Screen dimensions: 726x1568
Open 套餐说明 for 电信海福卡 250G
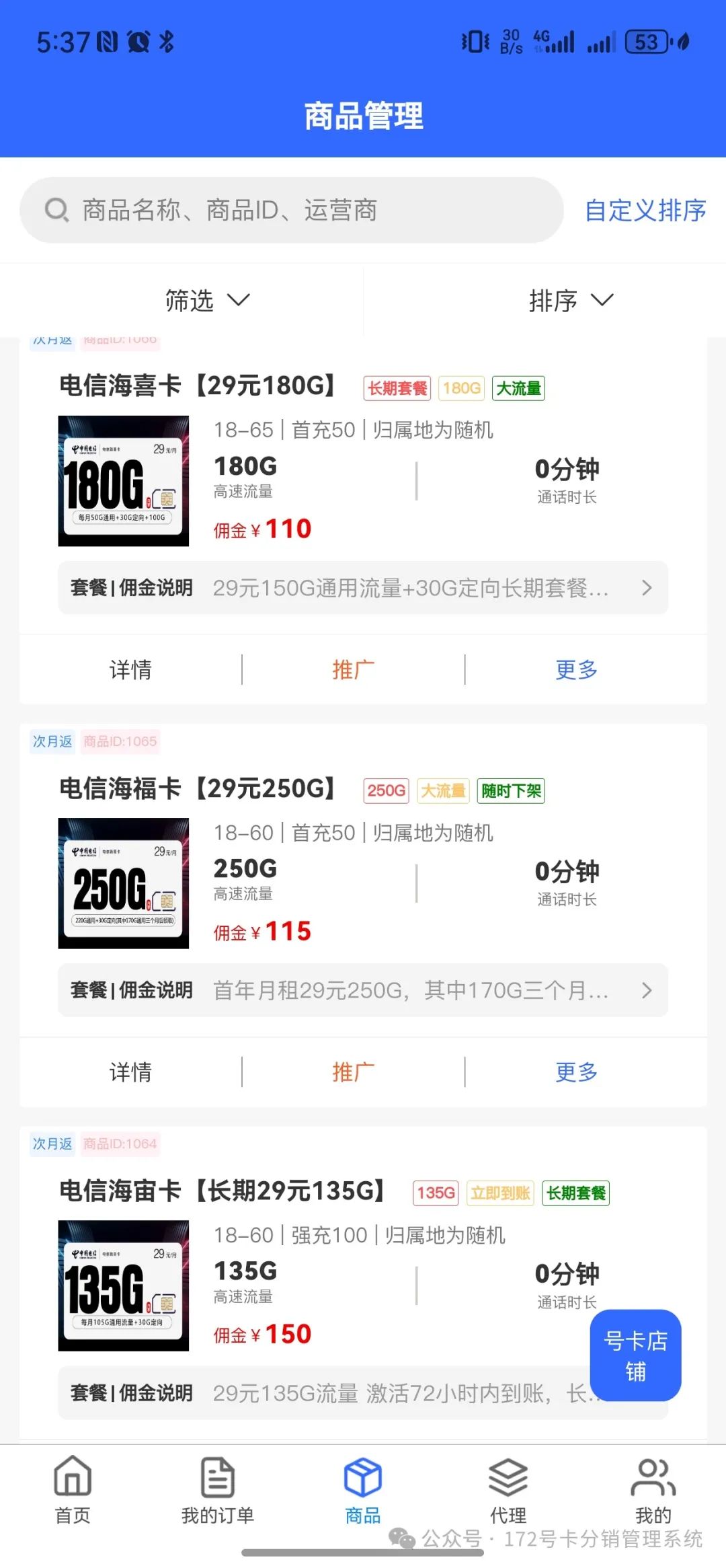[363, 990]
